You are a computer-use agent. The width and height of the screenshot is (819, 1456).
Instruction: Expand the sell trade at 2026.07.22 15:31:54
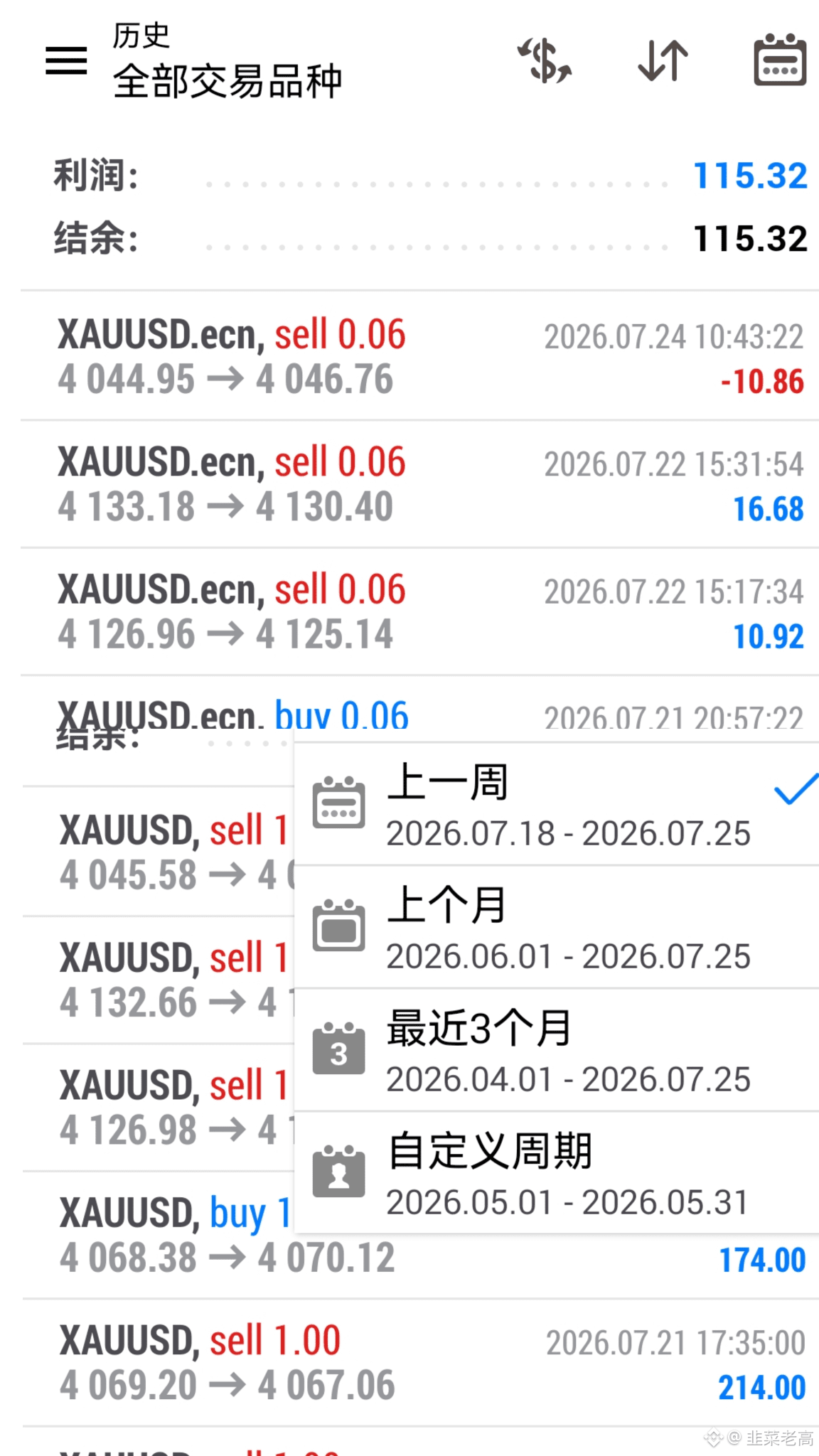pos(419,484)
